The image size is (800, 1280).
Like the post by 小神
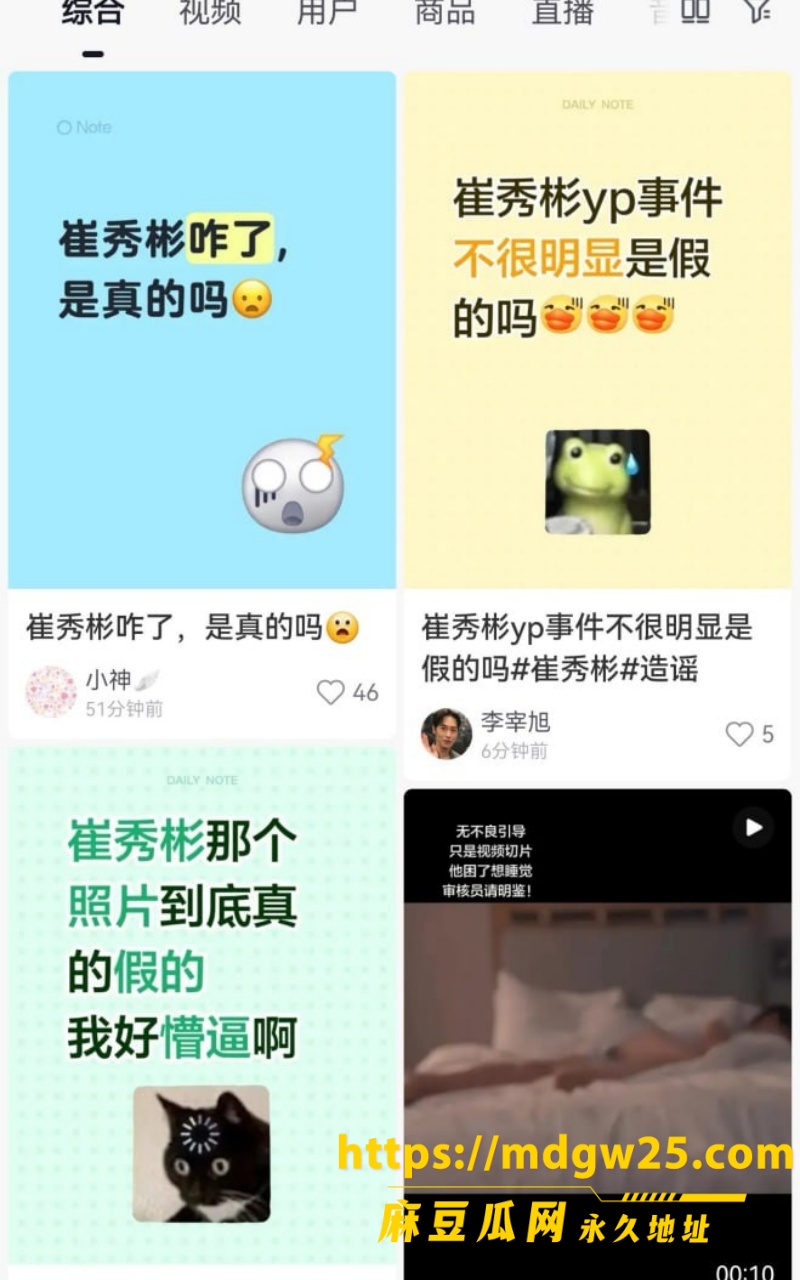[x=331, y=692]
